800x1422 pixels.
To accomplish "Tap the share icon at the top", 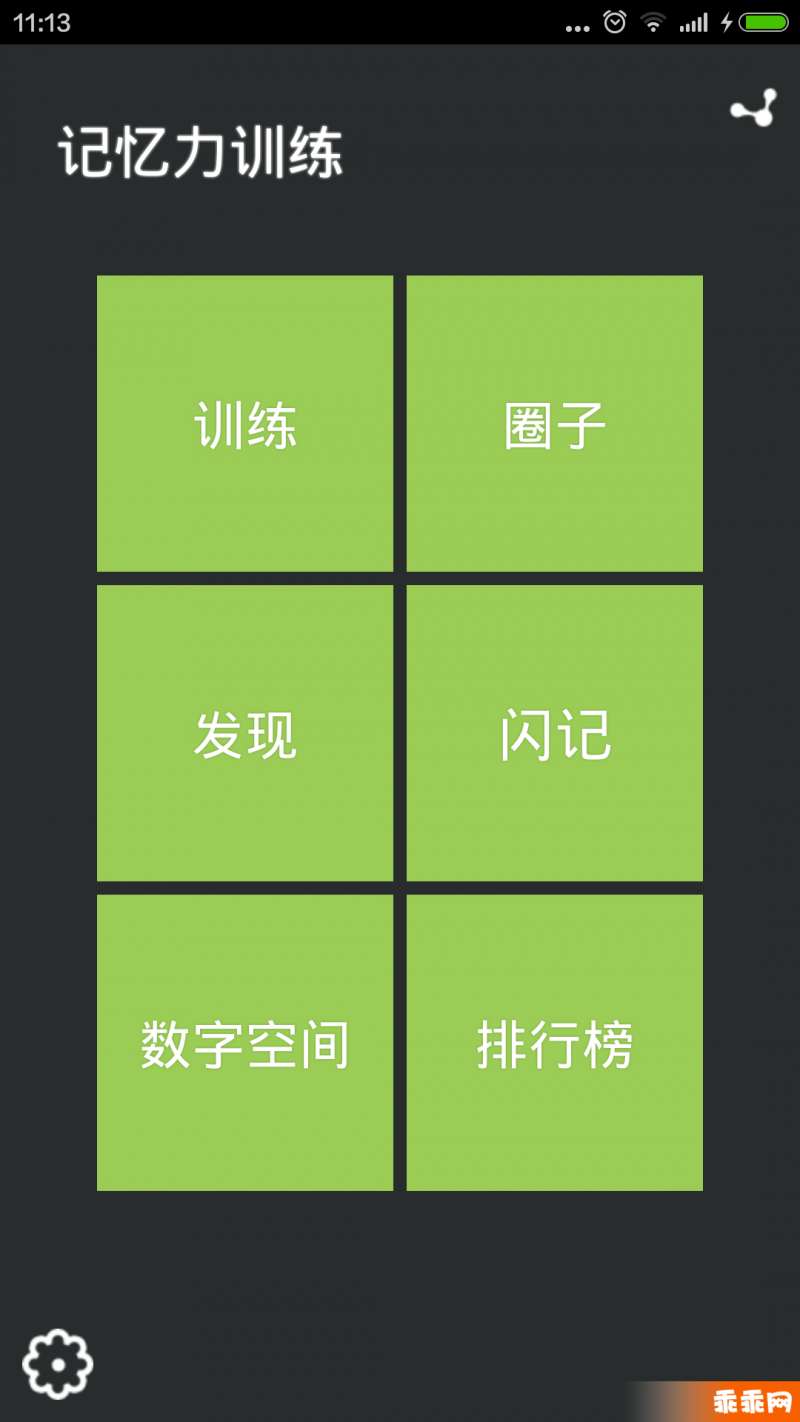I will click(x=753, y=109).
